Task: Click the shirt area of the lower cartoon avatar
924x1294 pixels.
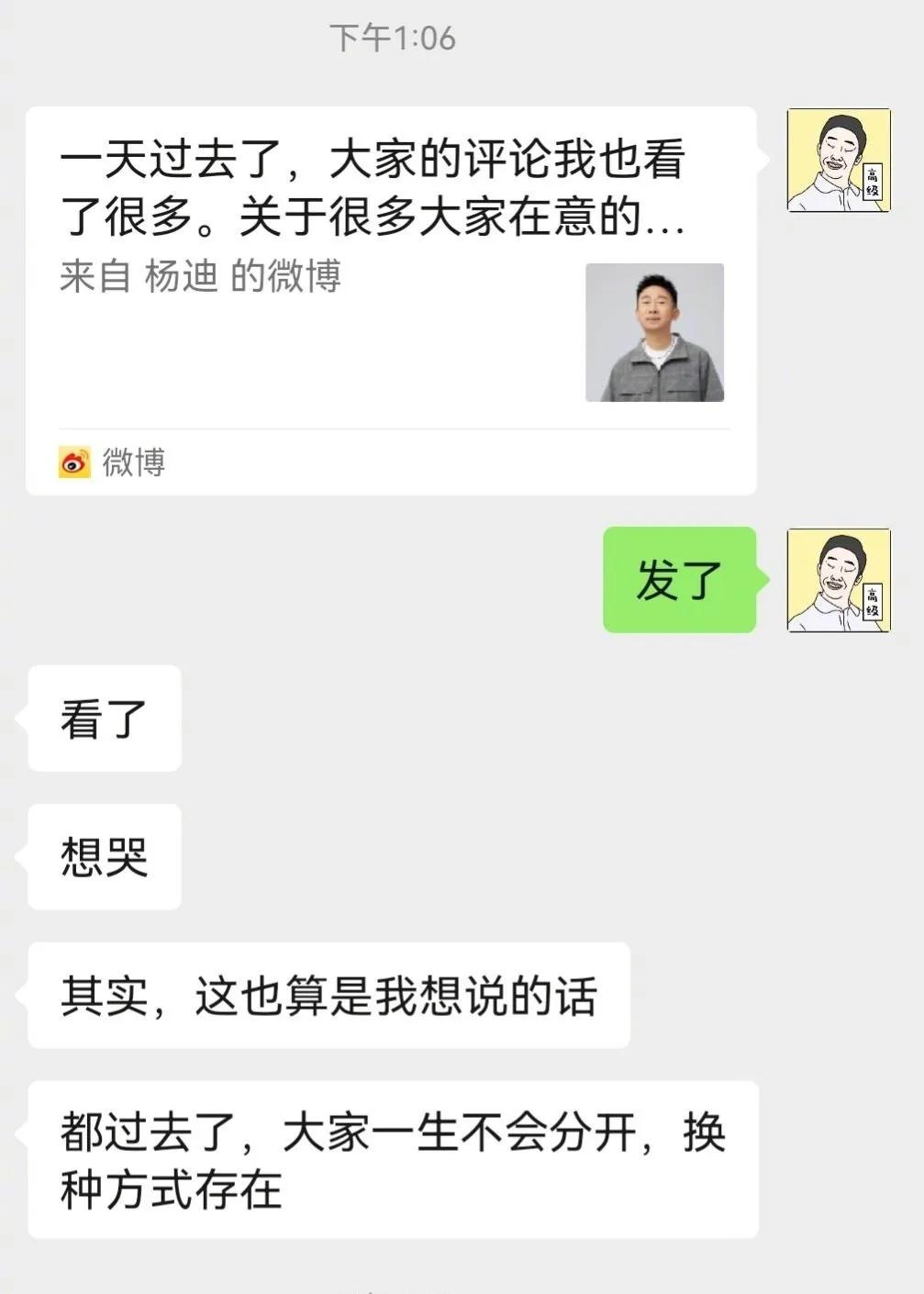Action: click(x=830, y=615)
